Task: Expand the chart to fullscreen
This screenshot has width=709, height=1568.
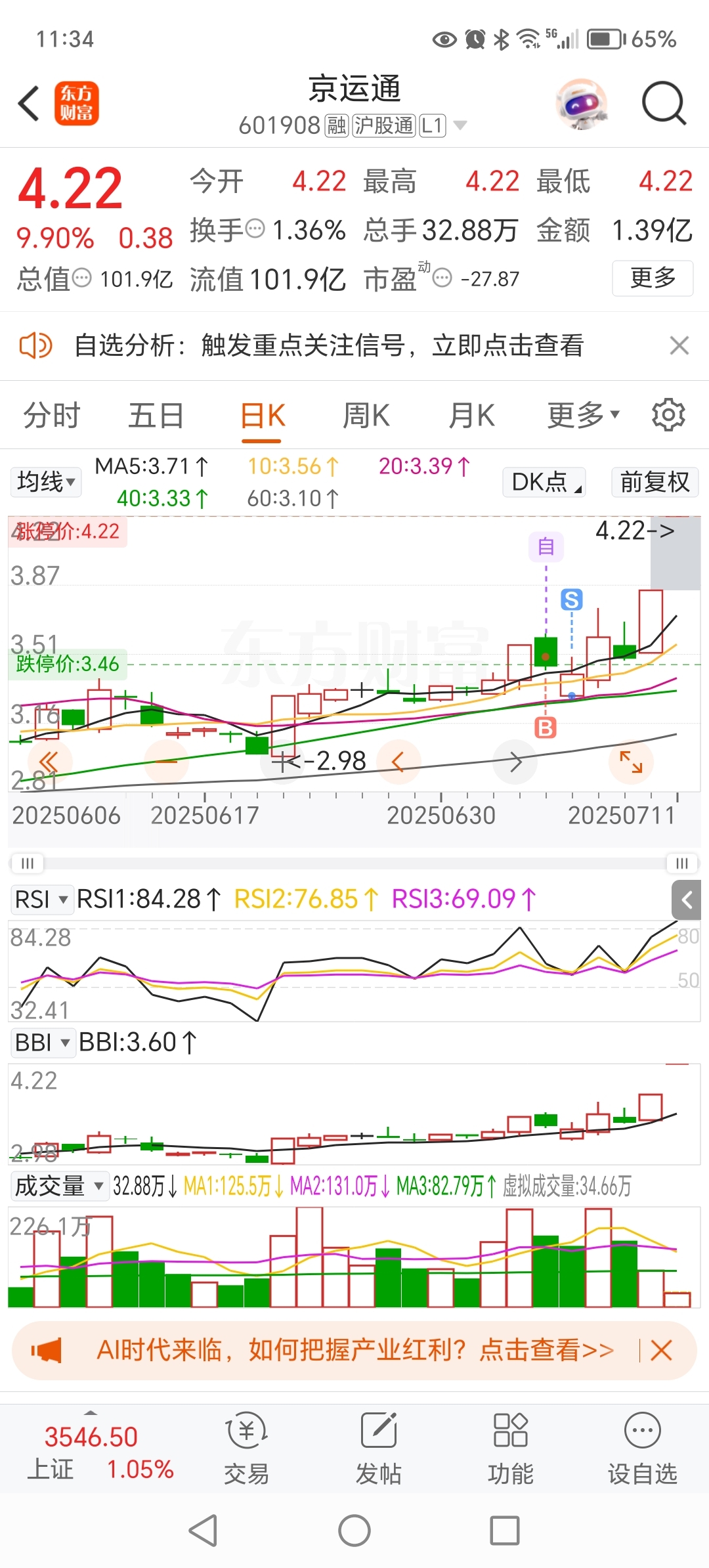Action: click(x=631, y=762)
